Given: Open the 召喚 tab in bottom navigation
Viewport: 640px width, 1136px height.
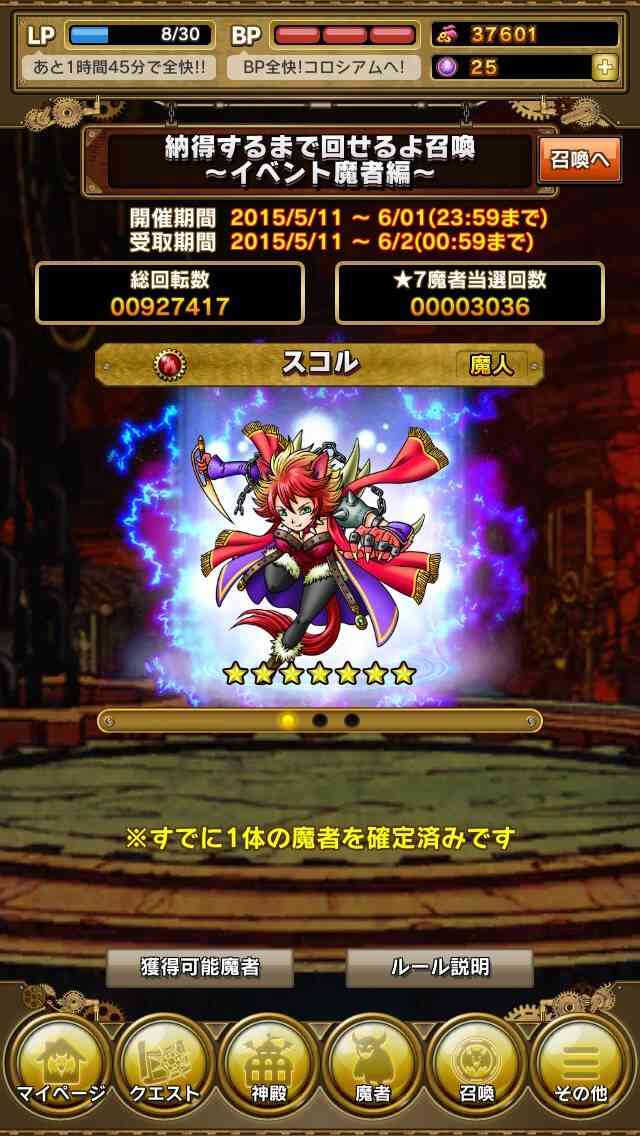Looking at the screenshot, I should pyautogui.click(x=476, y=1064).
